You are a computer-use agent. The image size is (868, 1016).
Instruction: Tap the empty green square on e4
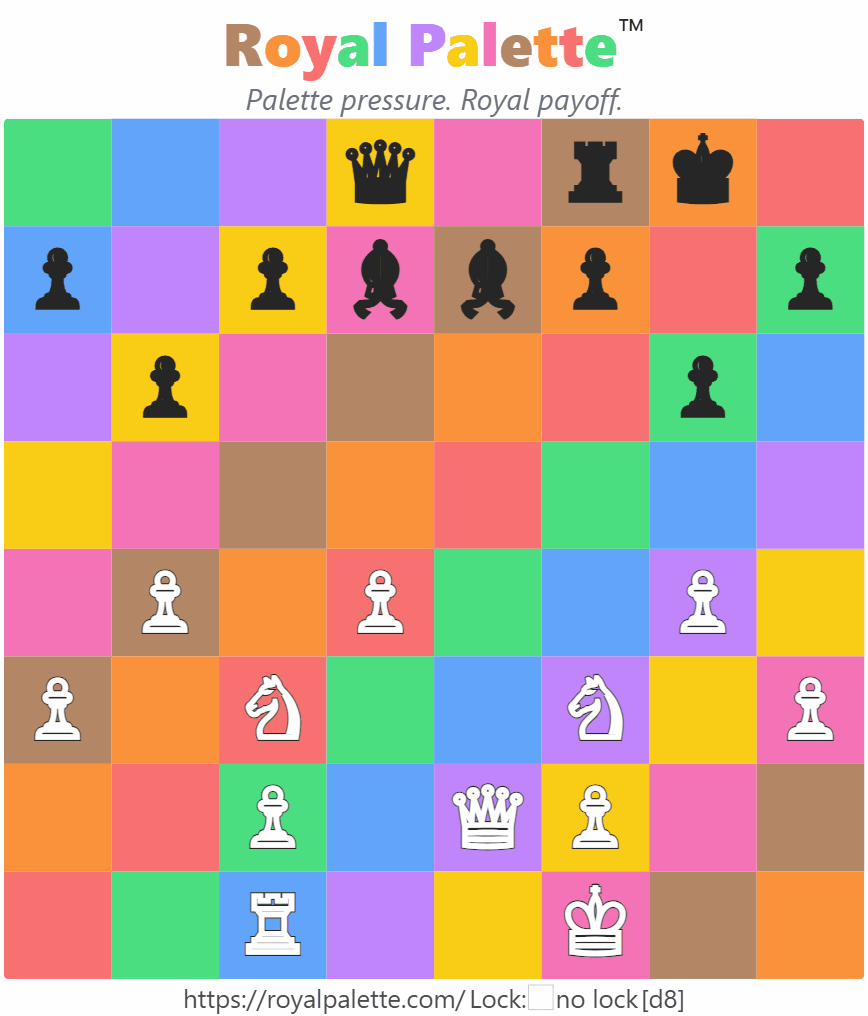click(x=488, y=602)
